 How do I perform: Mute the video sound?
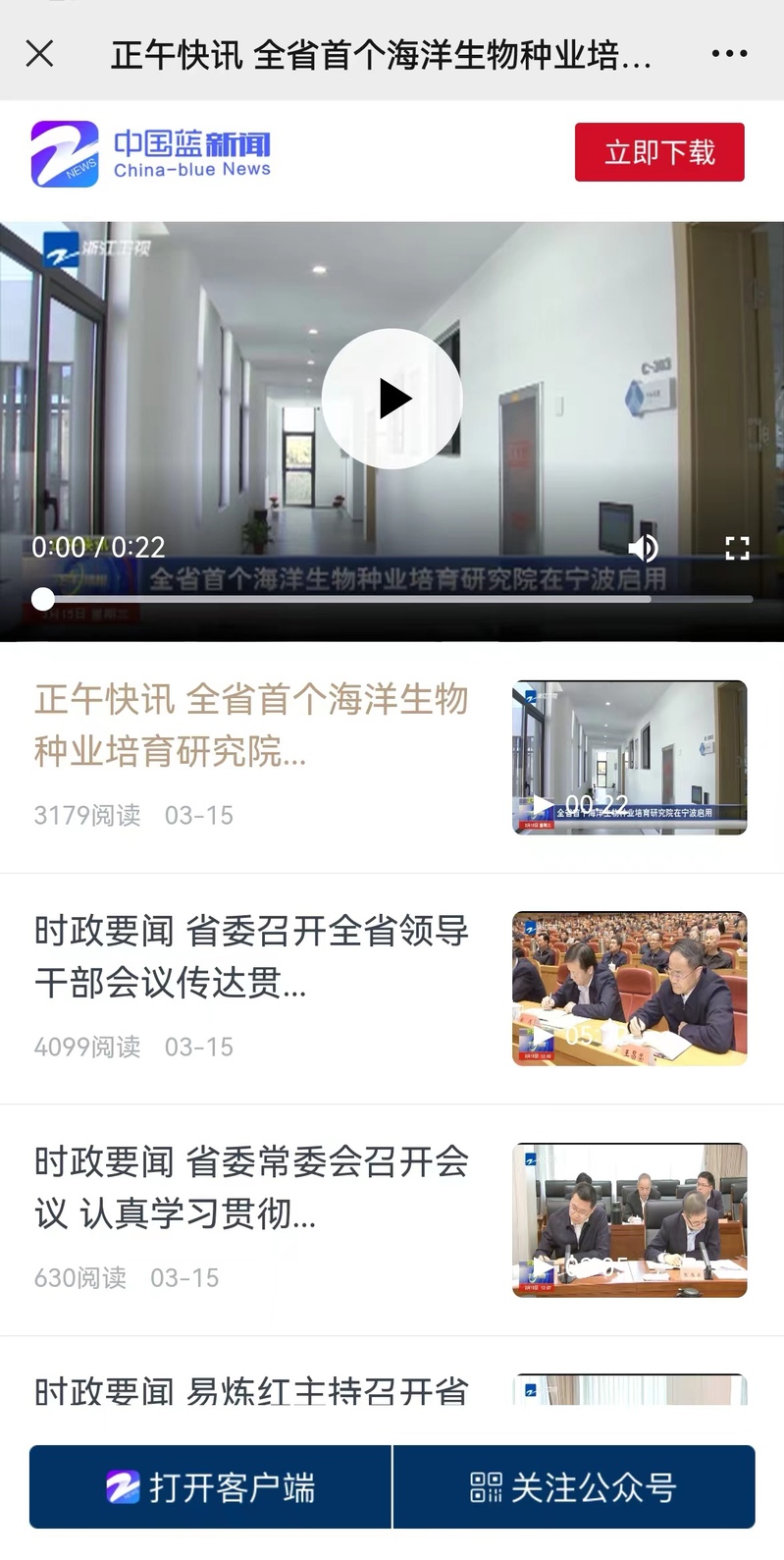[x=643, y=548]
